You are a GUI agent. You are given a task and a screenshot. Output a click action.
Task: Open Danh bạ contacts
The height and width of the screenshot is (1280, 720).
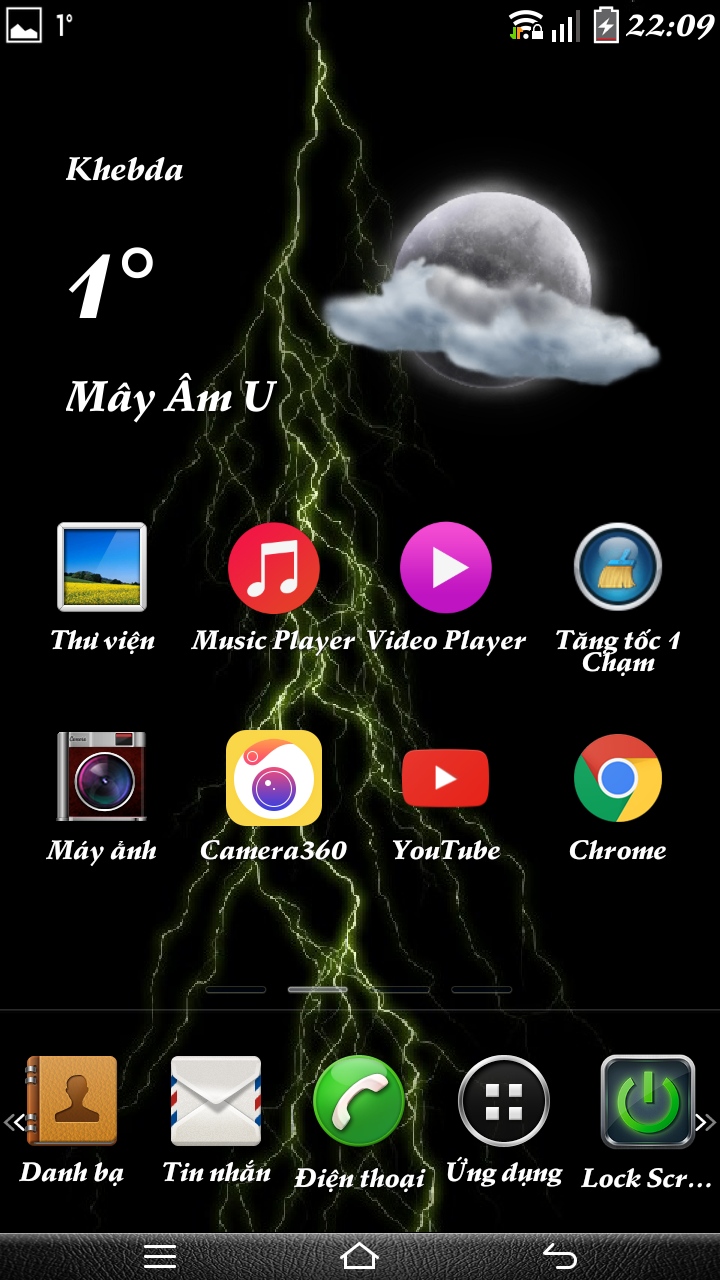tap(72, 1101)
